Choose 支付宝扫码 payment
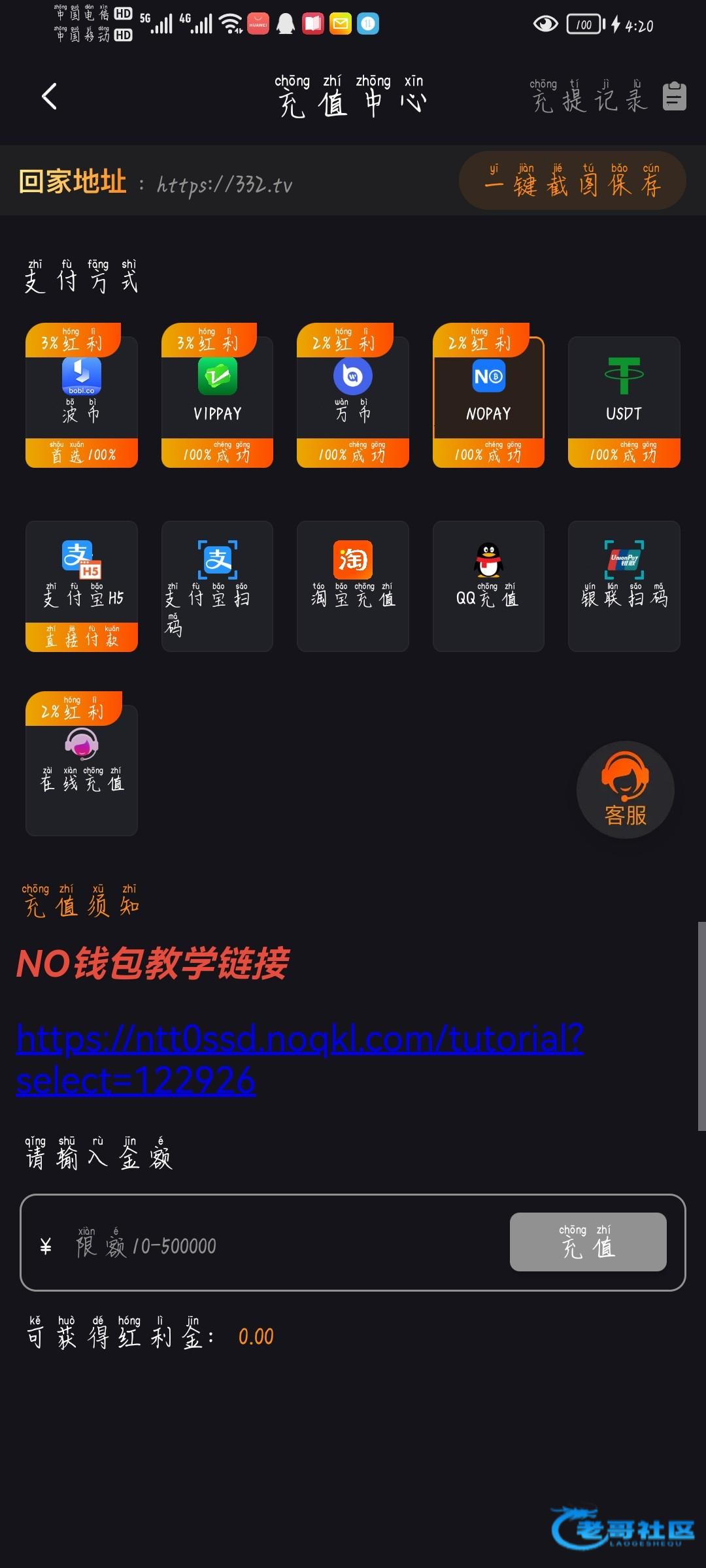 [217, 586]
